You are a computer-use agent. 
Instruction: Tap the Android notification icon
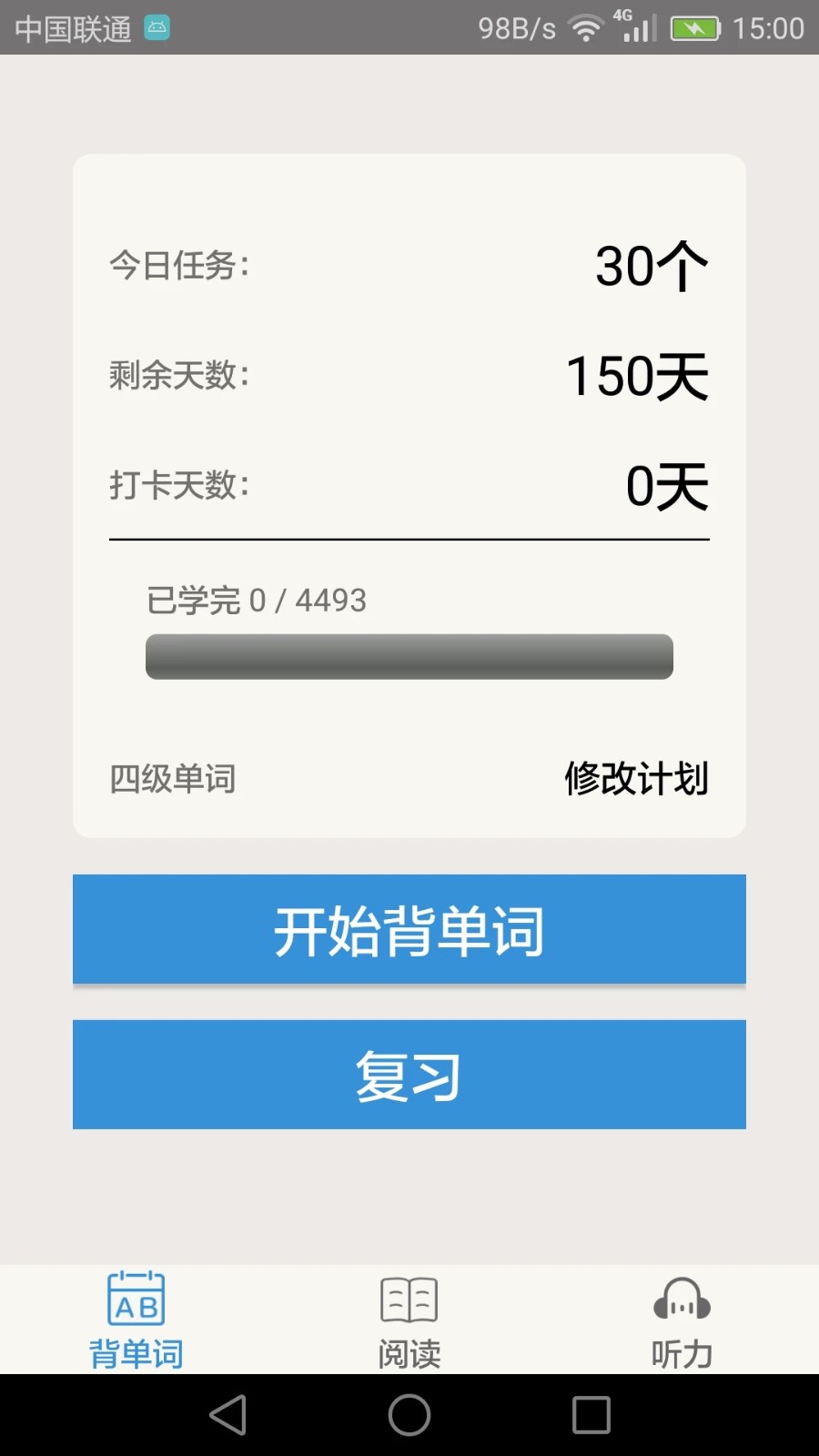pos(157,28)
